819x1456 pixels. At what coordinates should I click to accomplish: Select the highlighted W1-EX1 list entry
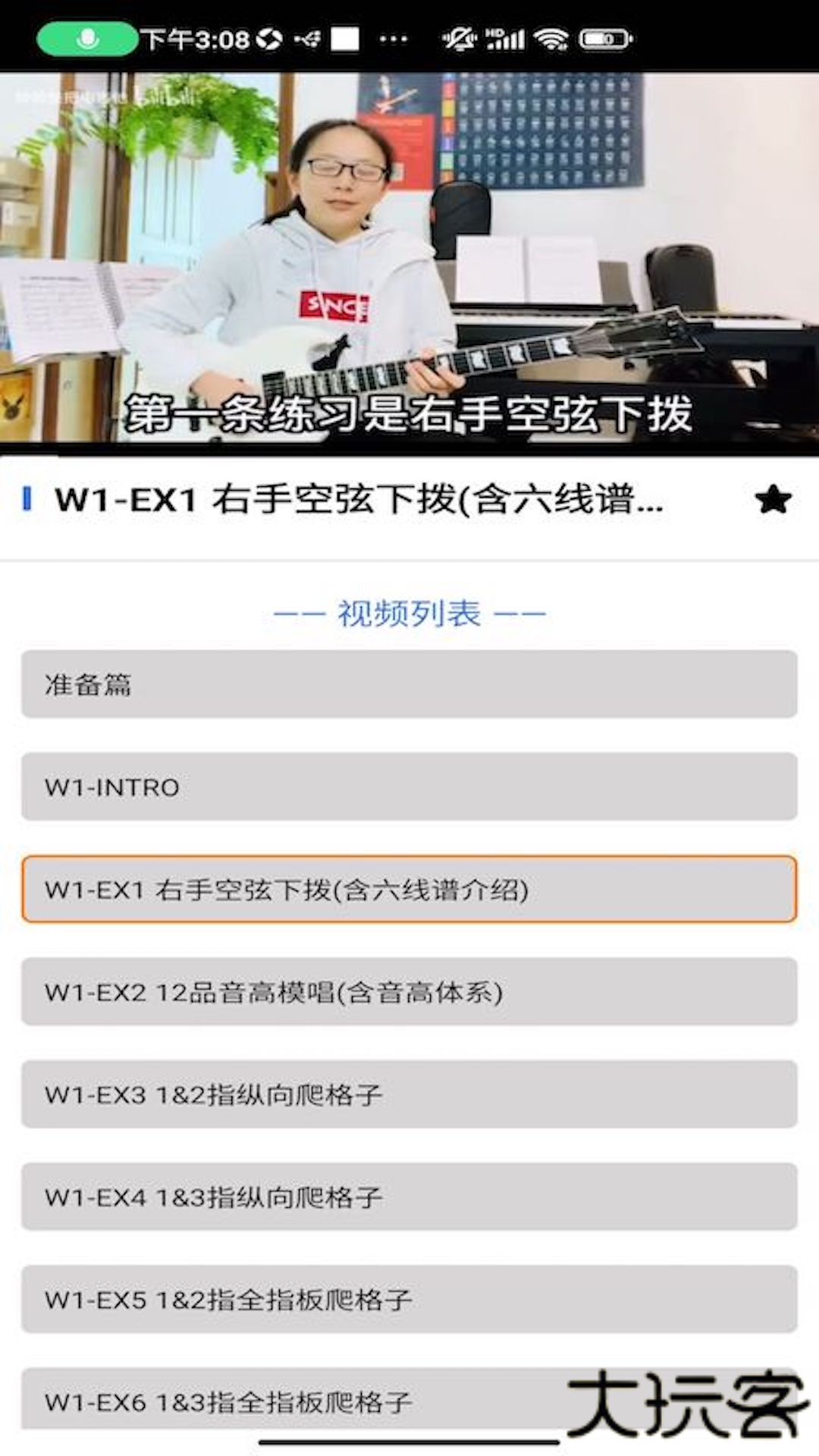point(409,892)
